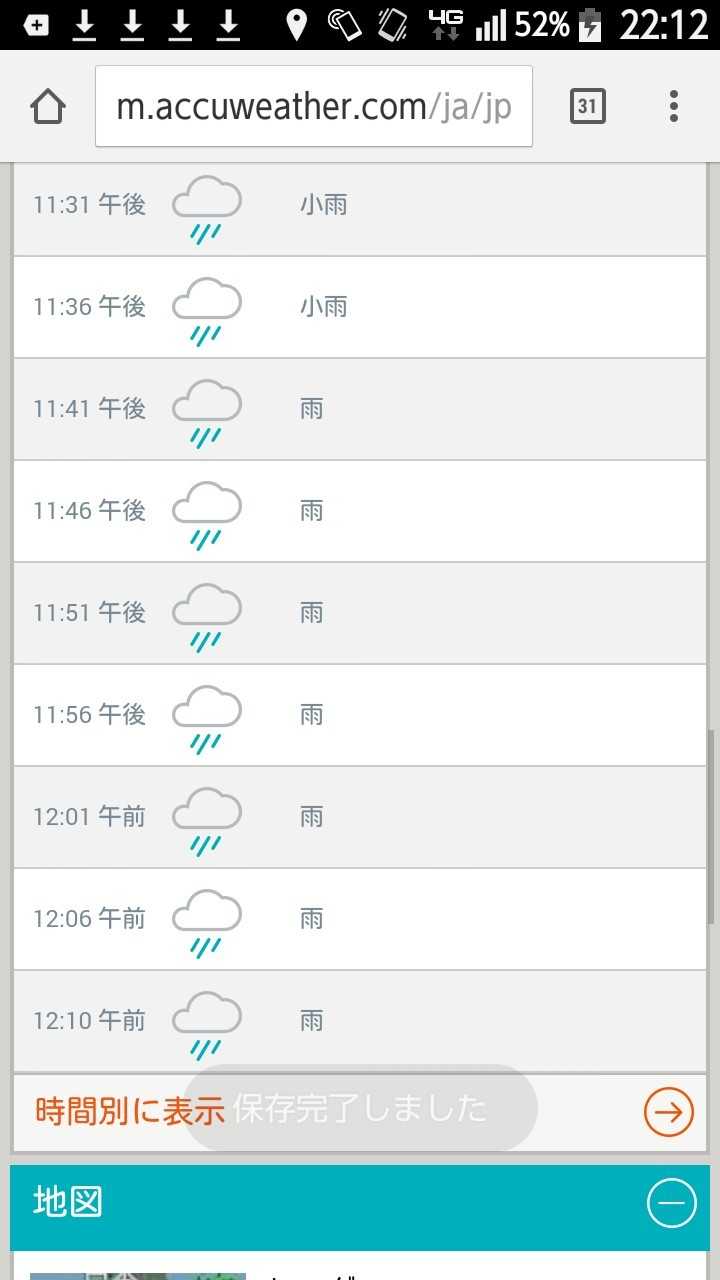The height and width of the screenshot is (1280, 720).
Task: Open the browser tab switcher
Action: [588, 106]
